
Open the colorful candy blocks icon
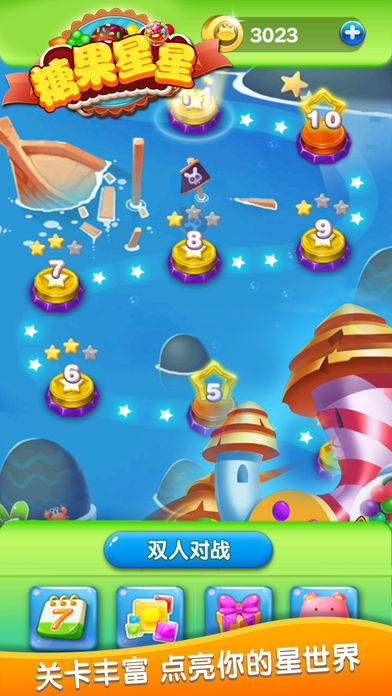pos(150,617)
